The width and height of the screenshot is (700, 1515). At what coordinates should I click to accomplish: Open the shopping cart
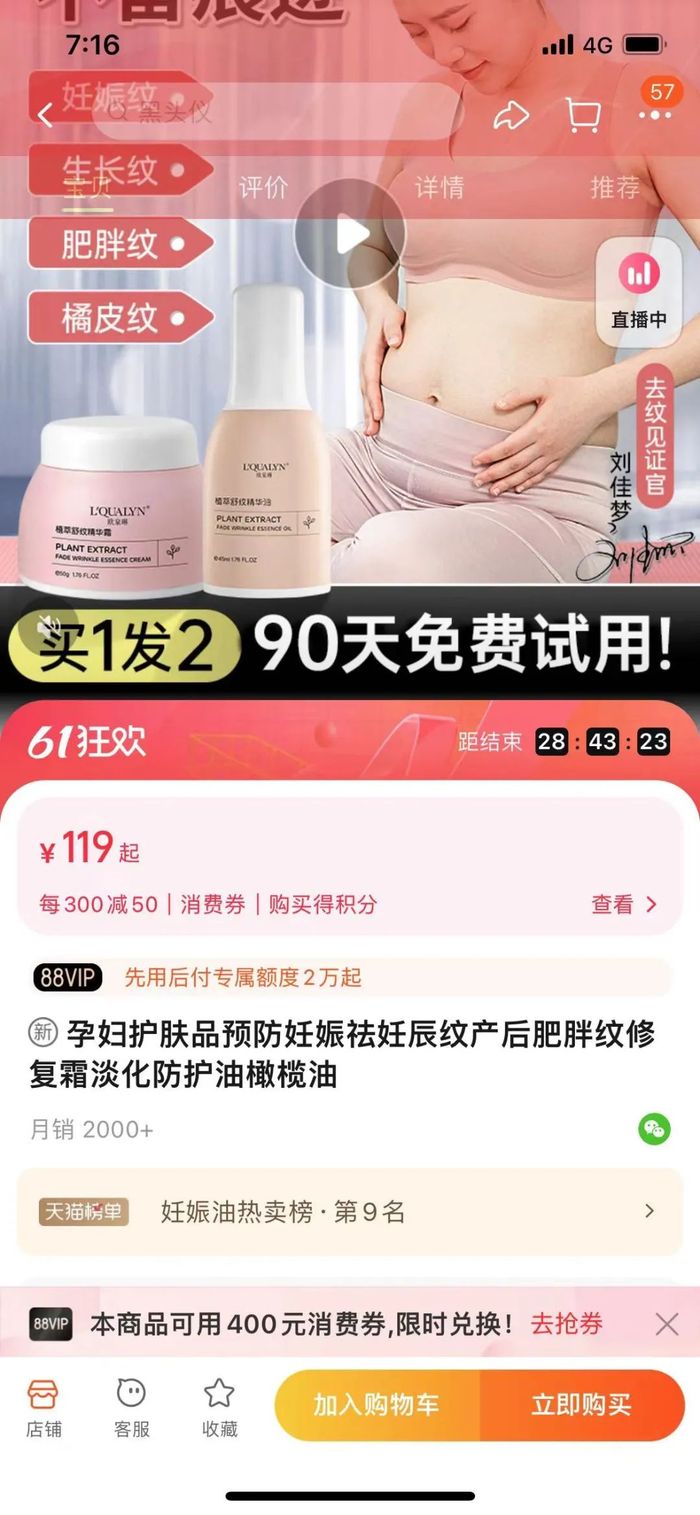[x=582, y=115]
